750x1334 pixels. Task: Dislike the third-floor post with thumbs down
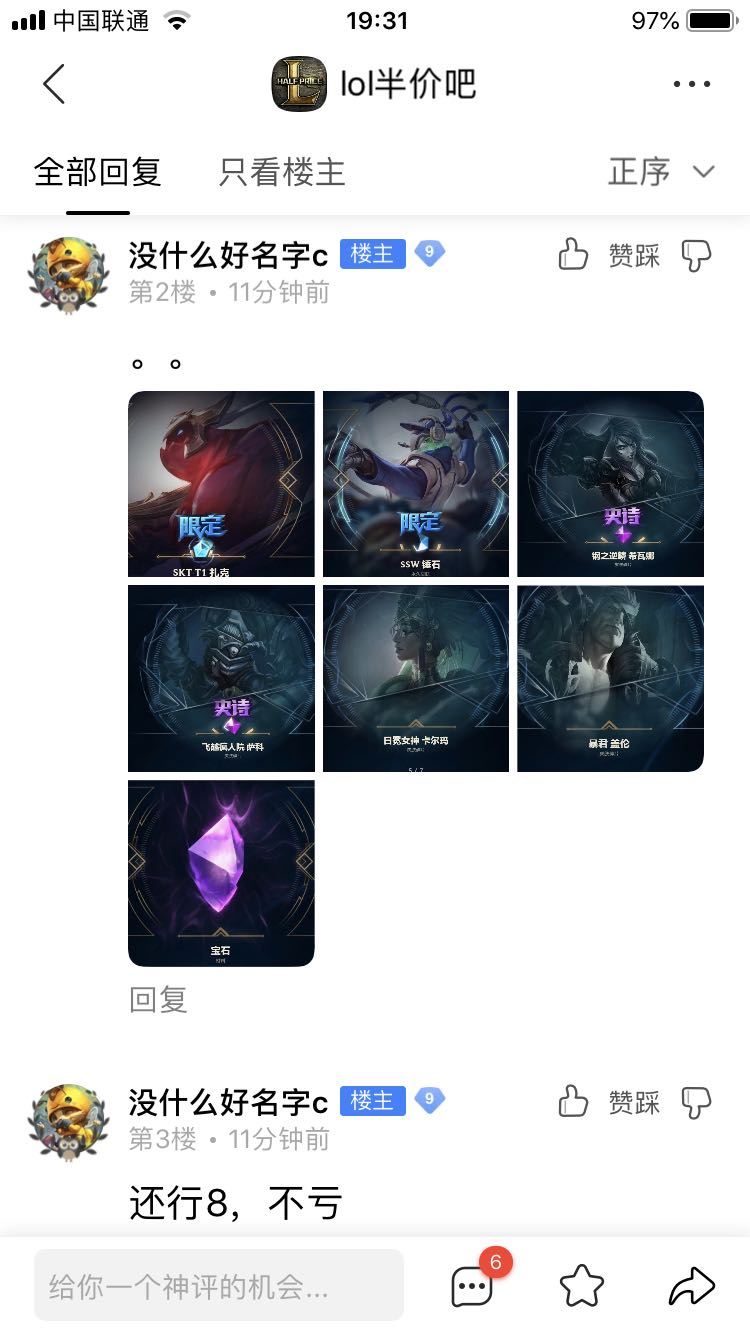coord(696,1103)
